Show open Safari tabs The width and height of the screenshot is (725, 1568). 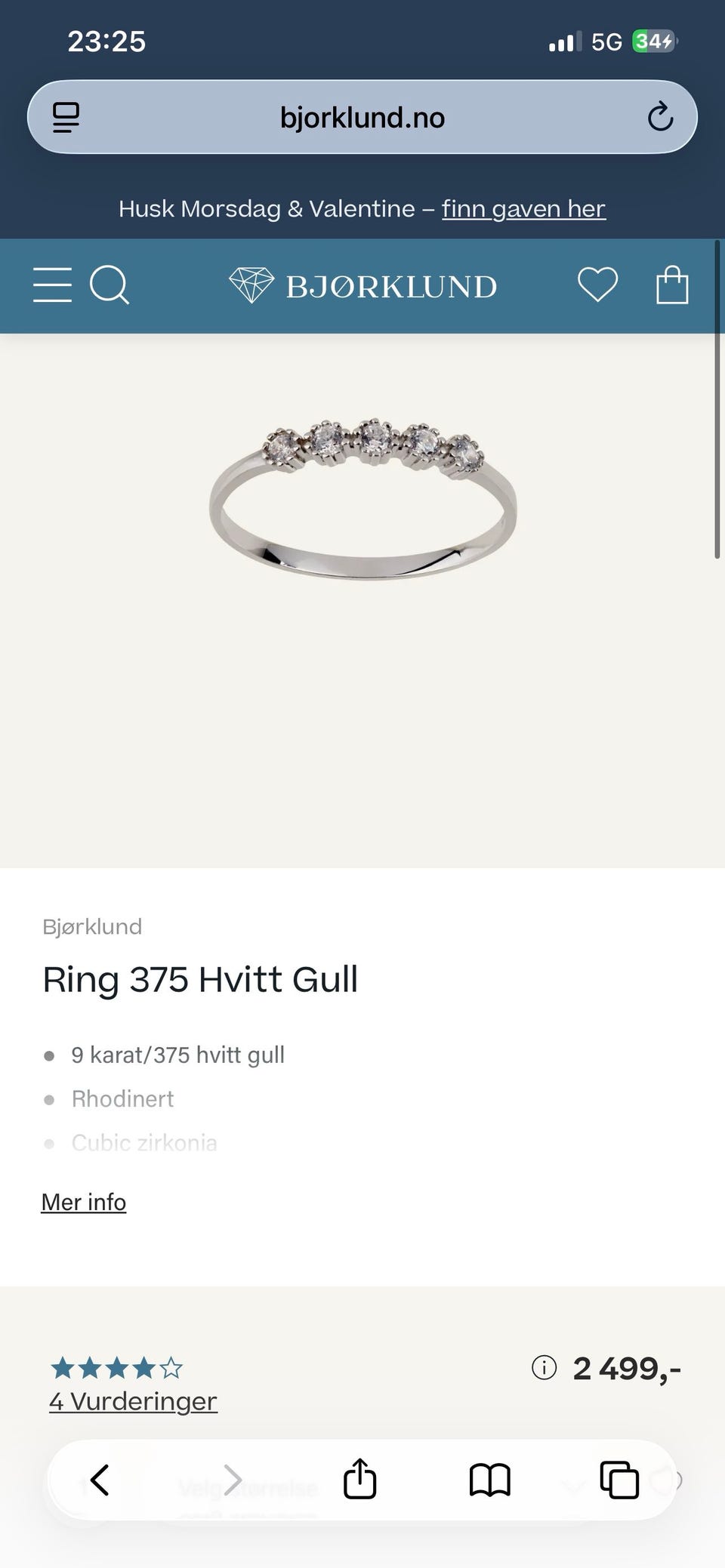click(x=619, y=1480)
